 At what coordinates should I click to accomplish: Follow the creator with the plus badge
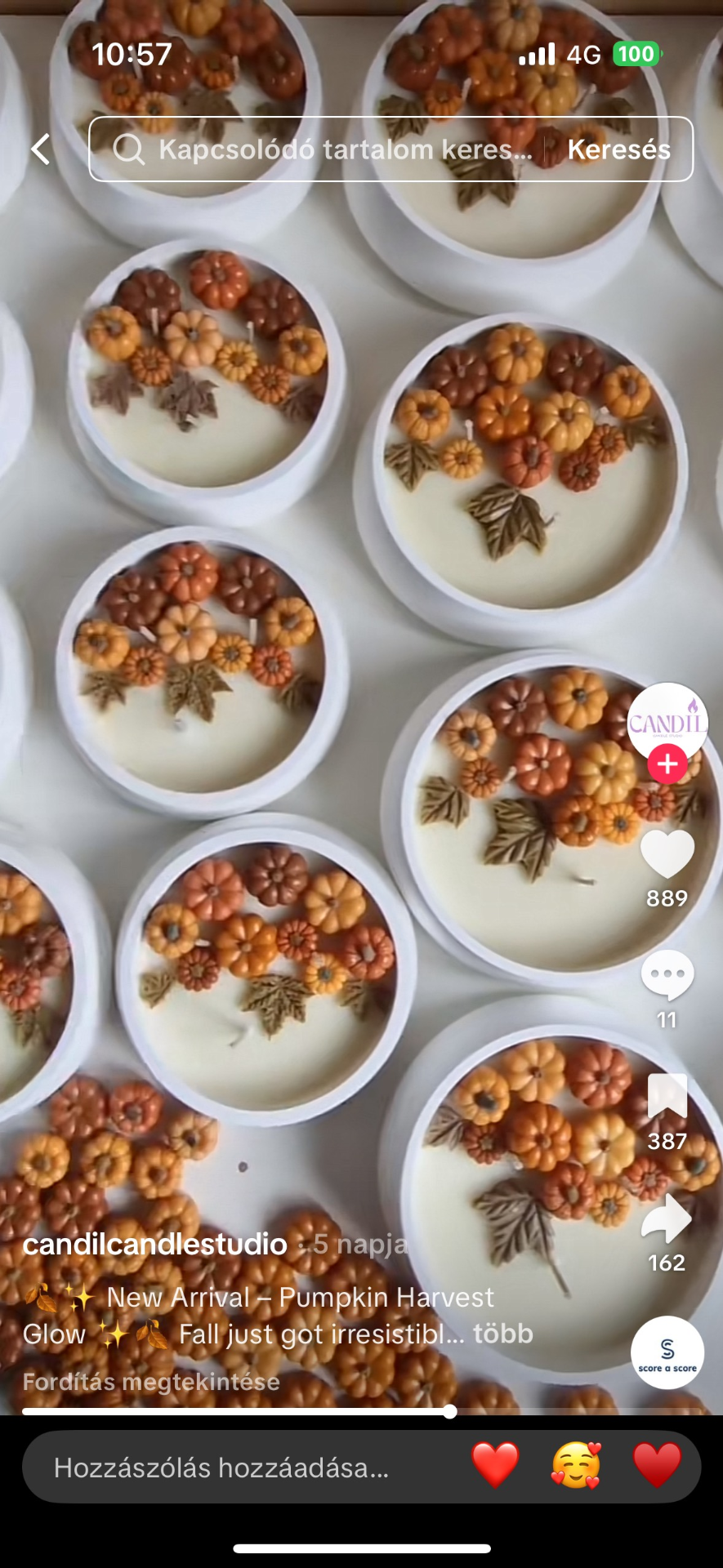coord(667,764)
